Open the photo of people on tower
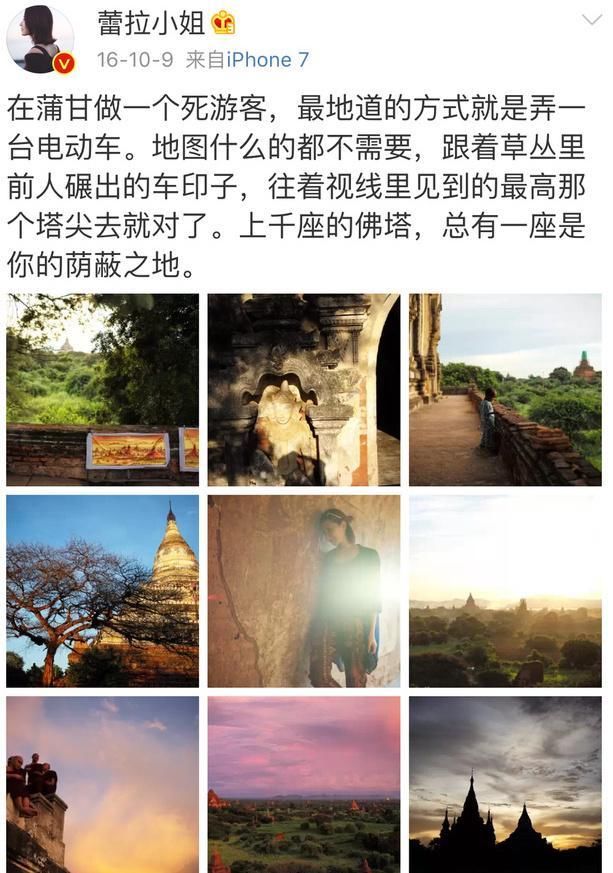This screenshot has height=873, width=613. pos(102,785)
